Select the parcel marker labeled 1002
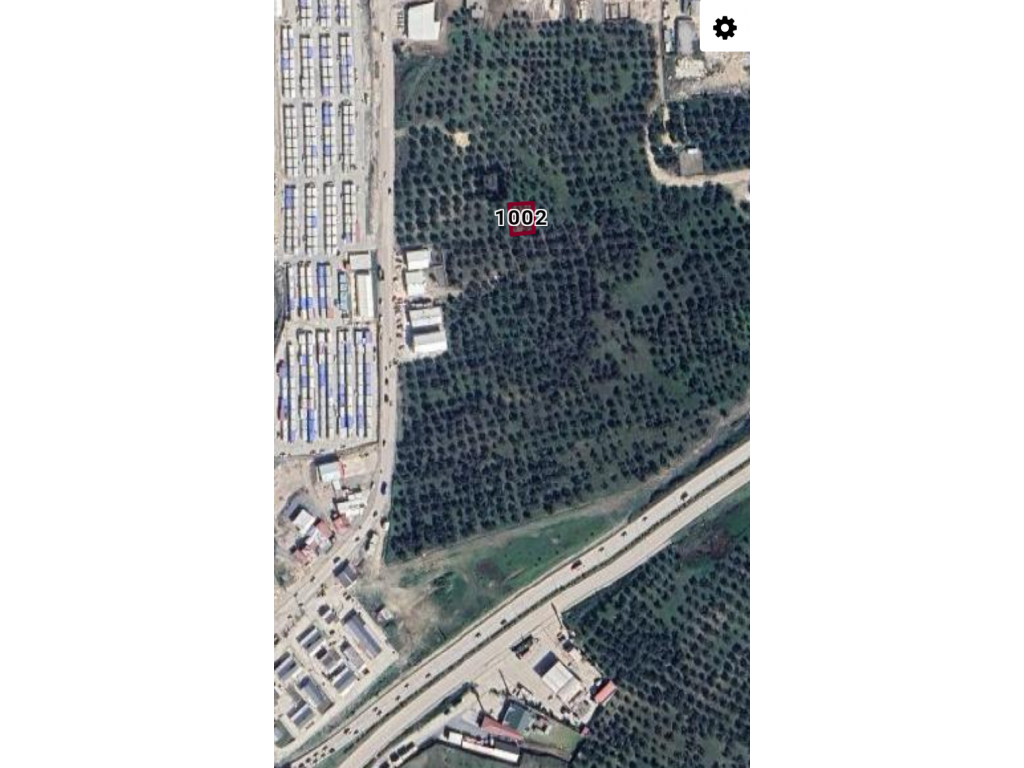The height and width of the screenshot is (768, 1024). (x=521, y=218)
